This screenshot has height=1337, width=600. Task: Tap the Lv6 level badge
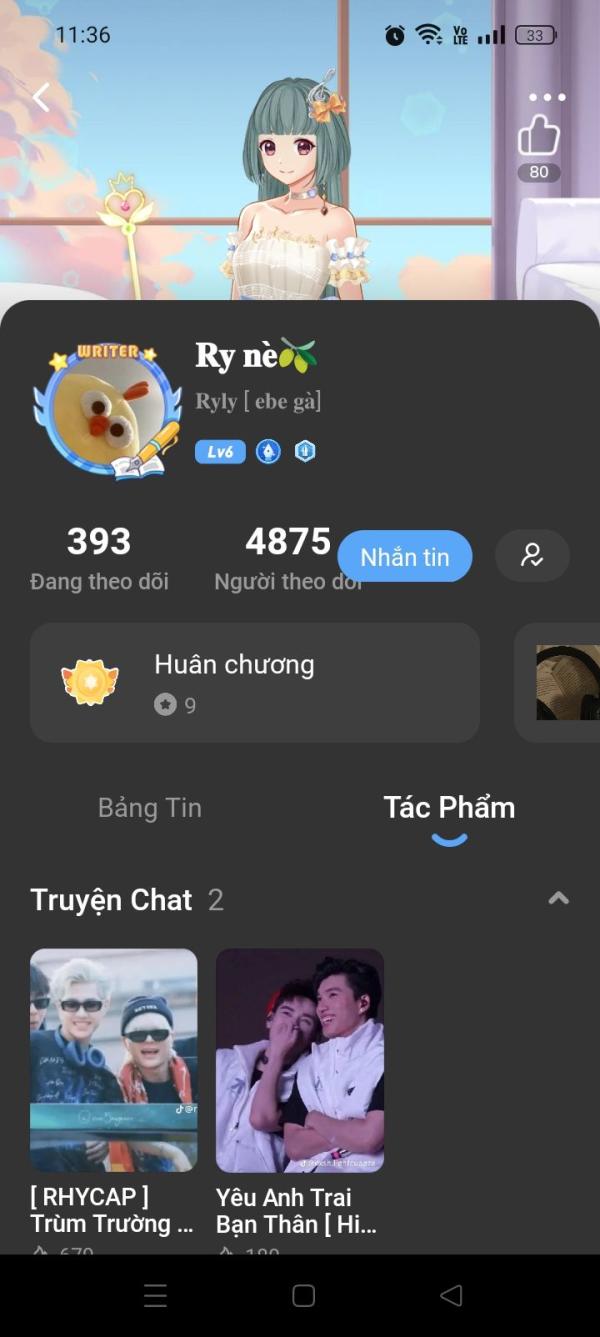coord(220,452)
